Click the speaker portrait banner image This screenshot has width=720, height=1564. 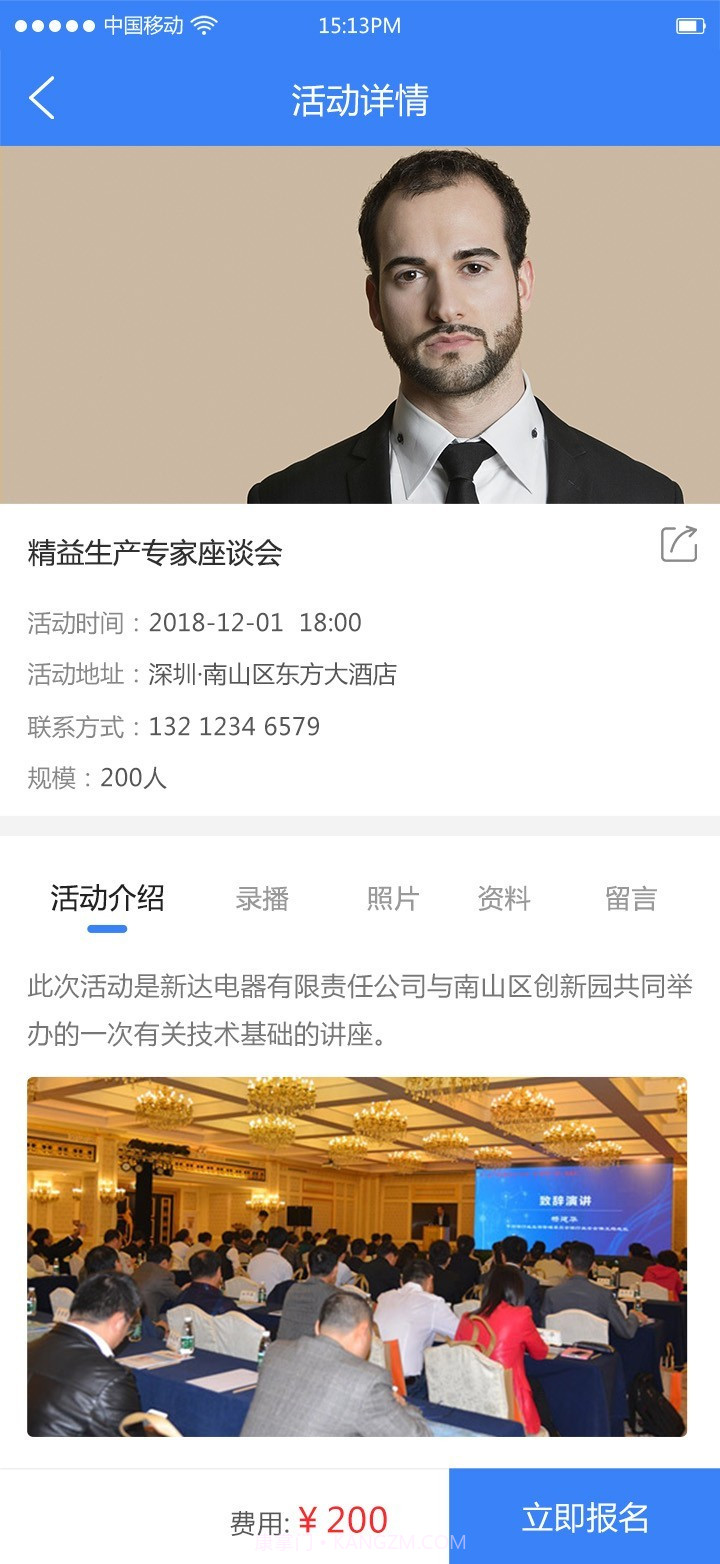click(360, 325)
